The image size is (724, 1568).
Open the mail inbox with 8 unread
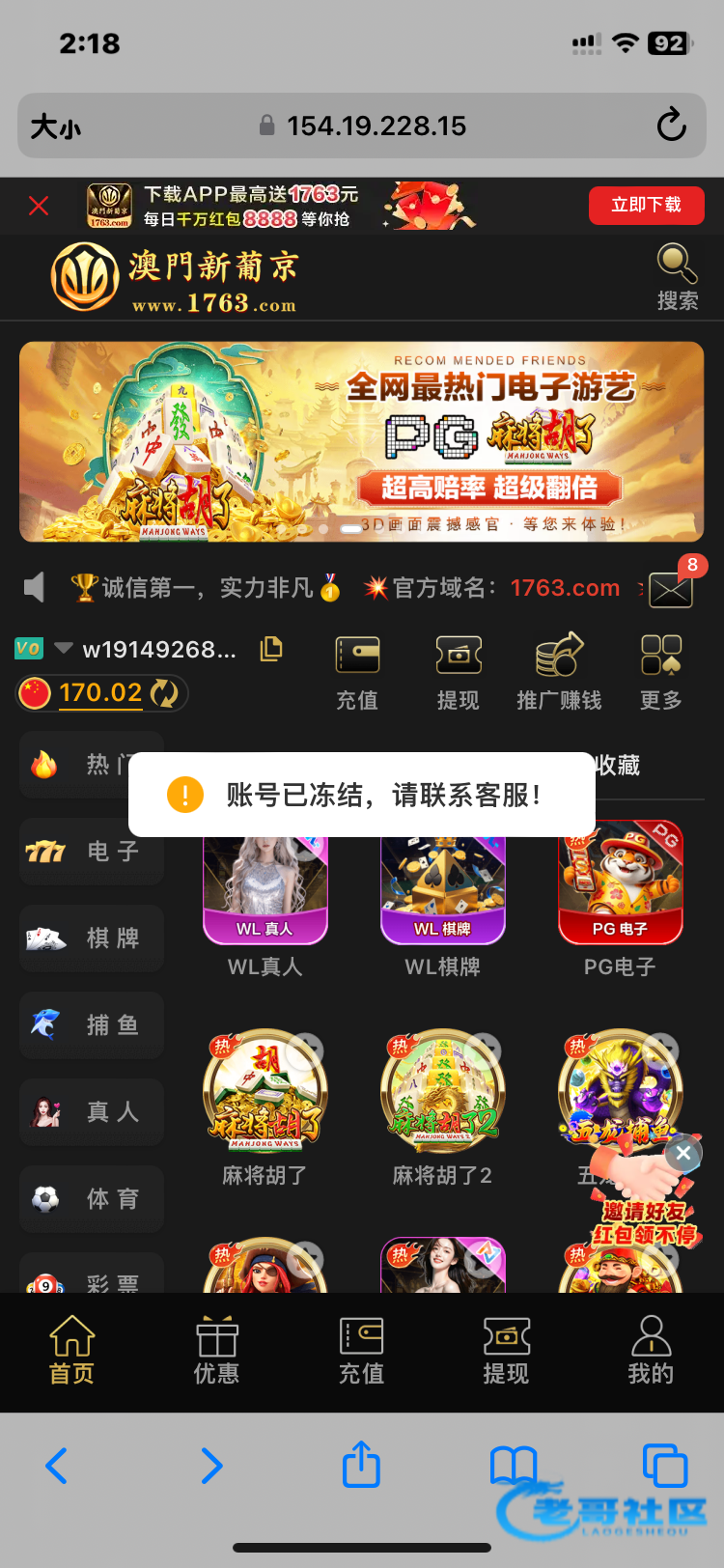671,589
